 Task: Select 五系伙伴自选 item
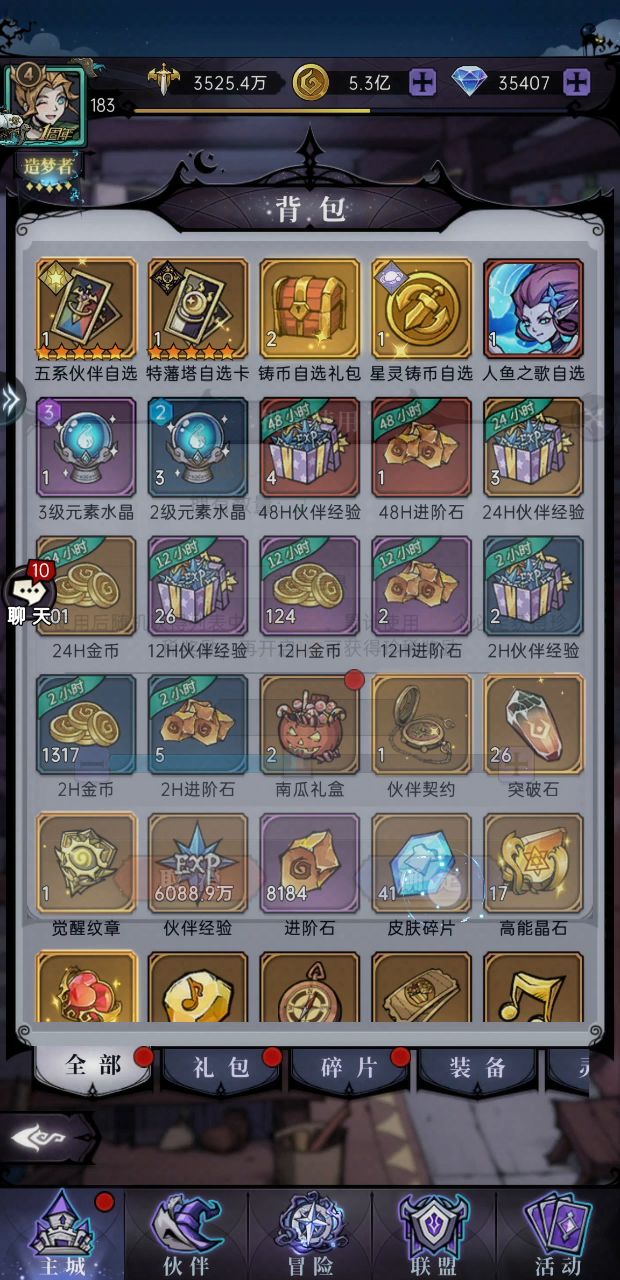(x=86, y=308)
